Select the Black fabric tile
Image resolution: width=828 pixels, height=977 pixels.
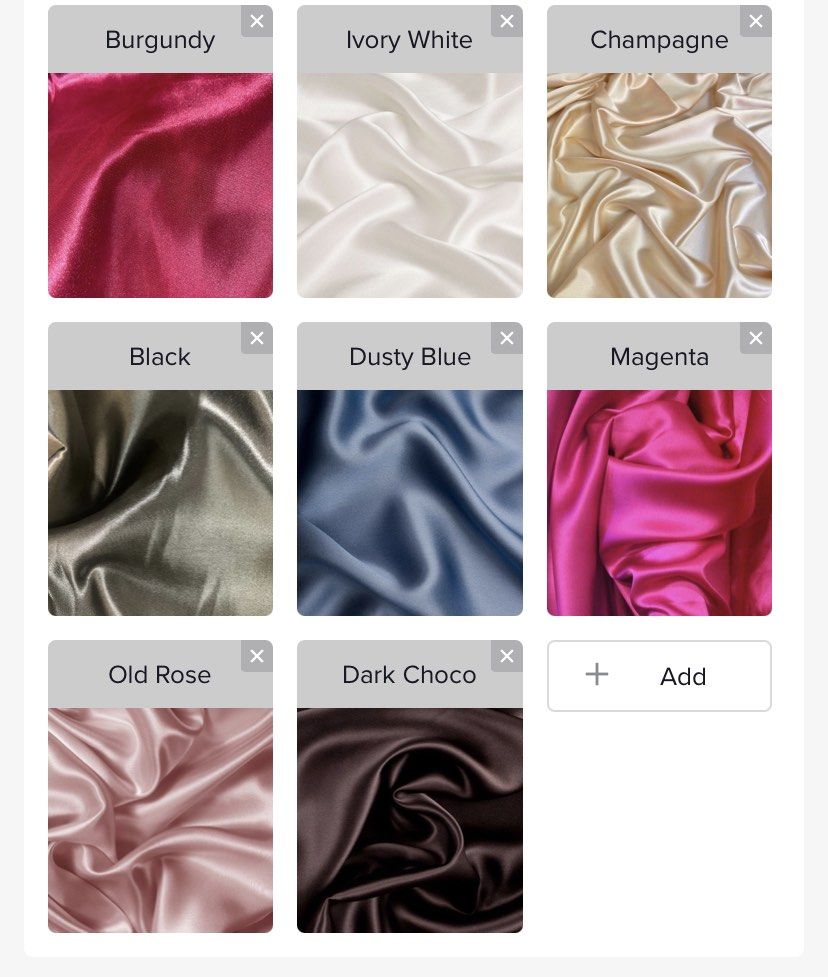[x=160, y=502]
